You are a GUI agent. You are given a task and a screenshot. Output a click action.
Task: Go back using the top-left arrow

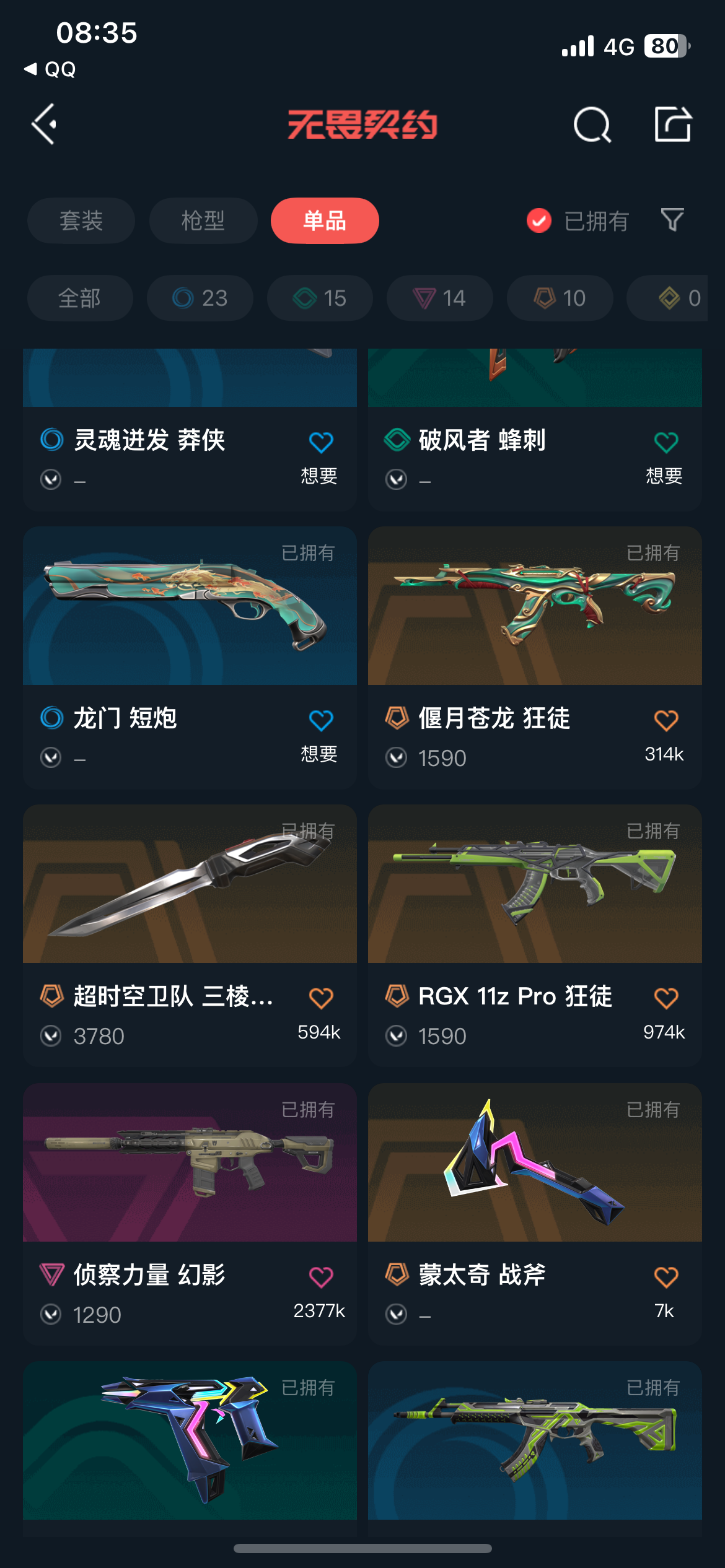click(45, 124)
